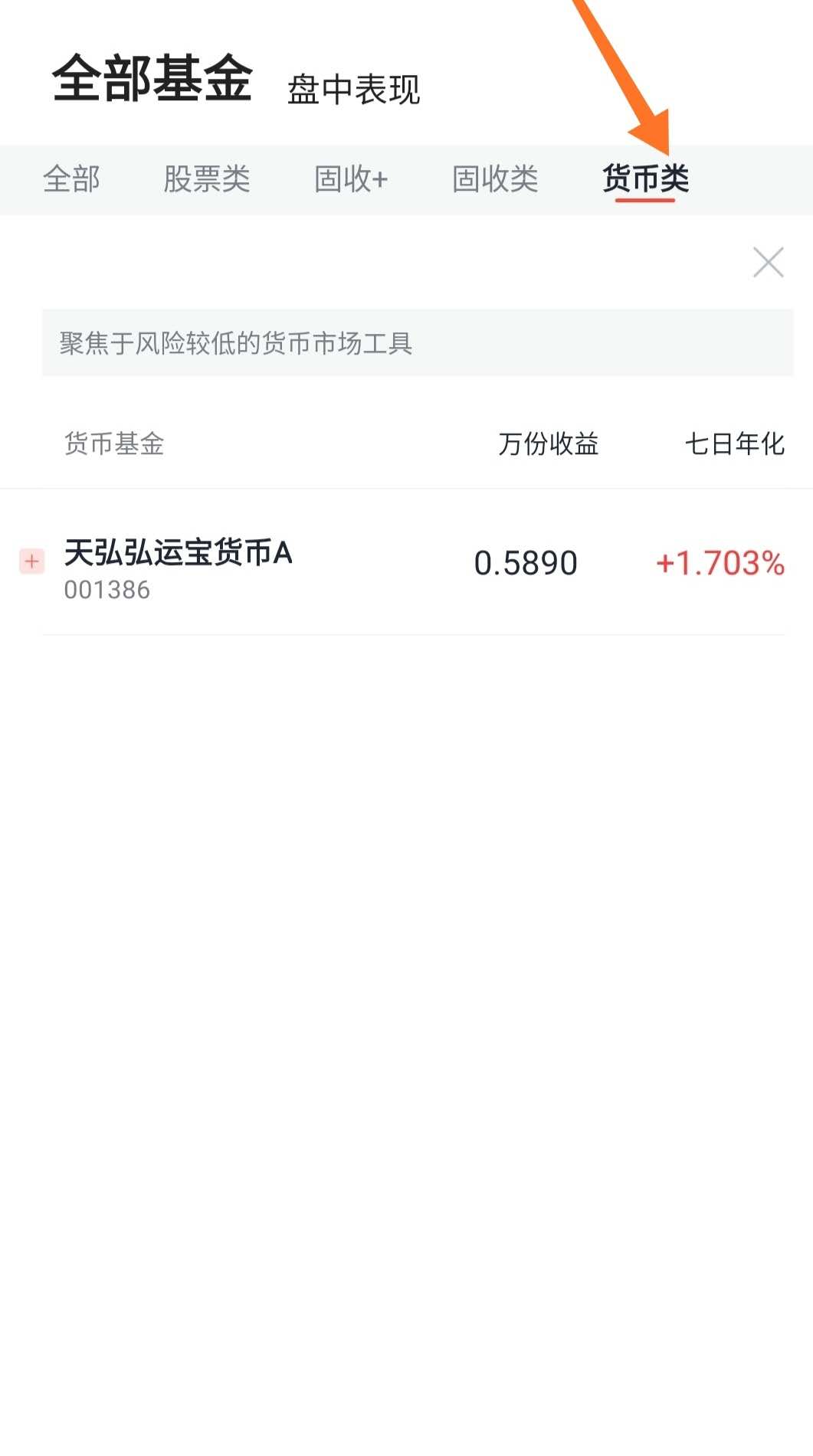The image size is (813, 1456).
Task: Tap the dismiss icon above the banner
Action: click(x=769, y=262)
